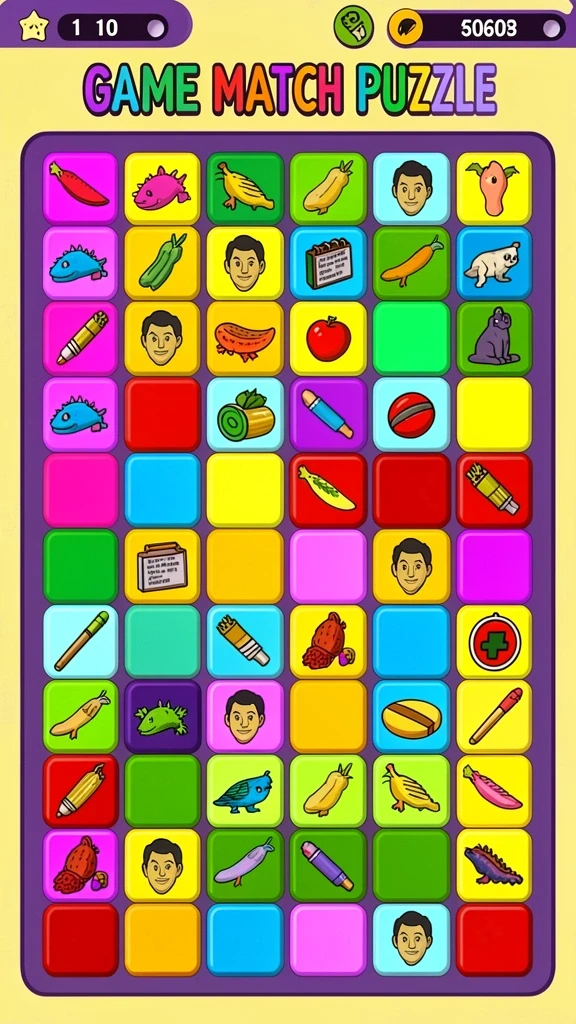This screenshot has height=1024, width=576.
Task: Select the pink dinosaur on yellow tile
Action: (162, 188)
